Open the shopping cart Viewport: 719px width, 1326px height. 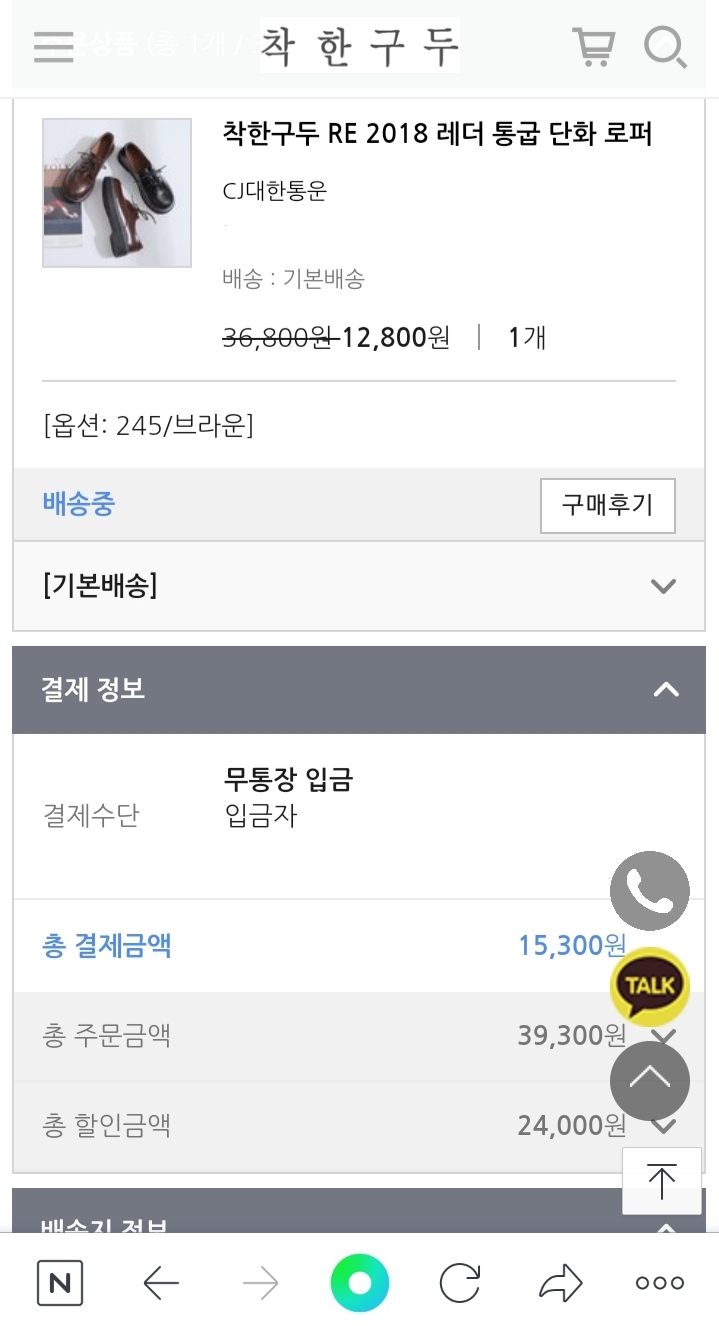[593, 46]
